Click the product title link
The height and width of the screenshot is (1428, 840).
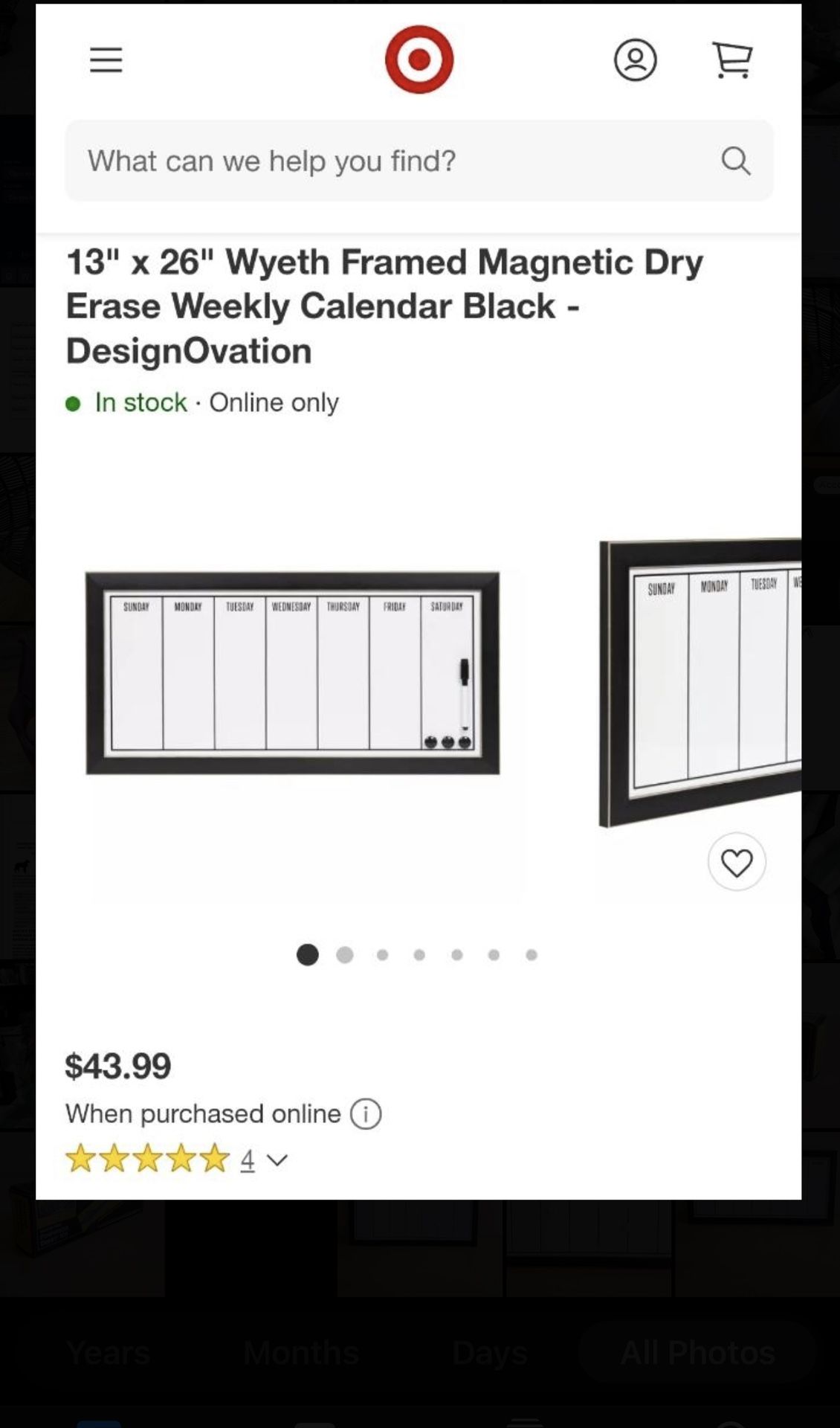coord(385,305)
